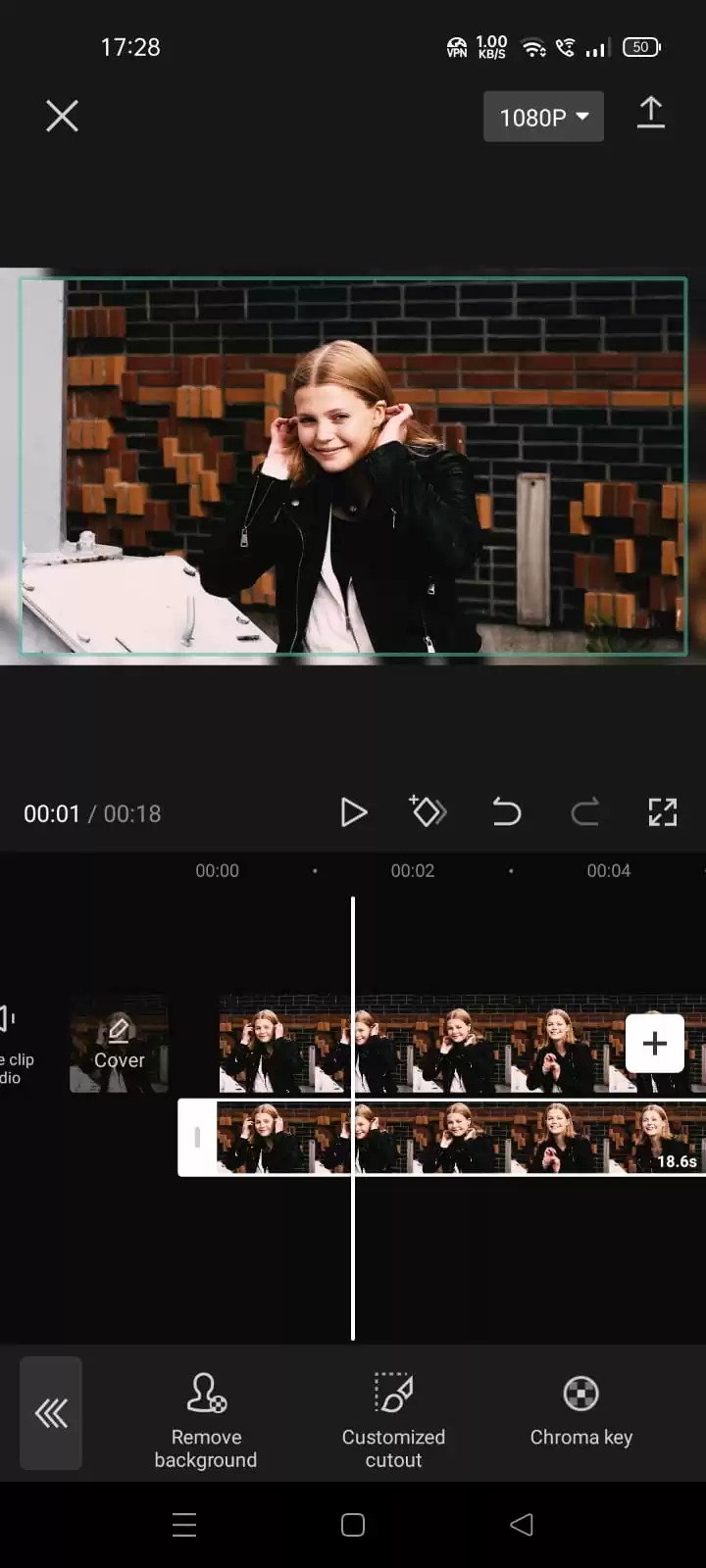This screenshot has height=1568, width=706.
Task: Enter fullscreen preview mode
Action: [663, 812]
